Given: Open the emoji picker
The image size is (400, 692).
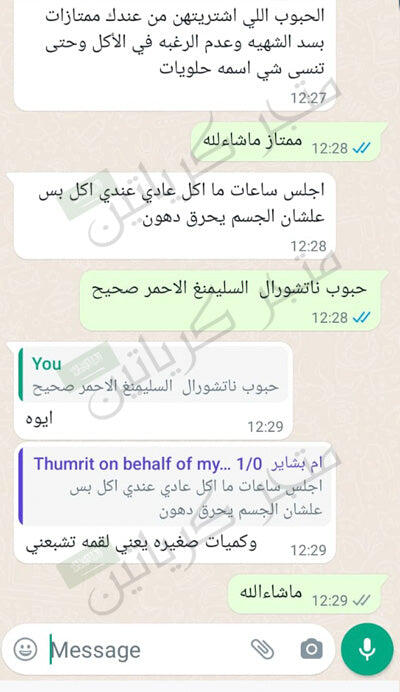Looking at the screenshot, I should (x=25, y=649).
